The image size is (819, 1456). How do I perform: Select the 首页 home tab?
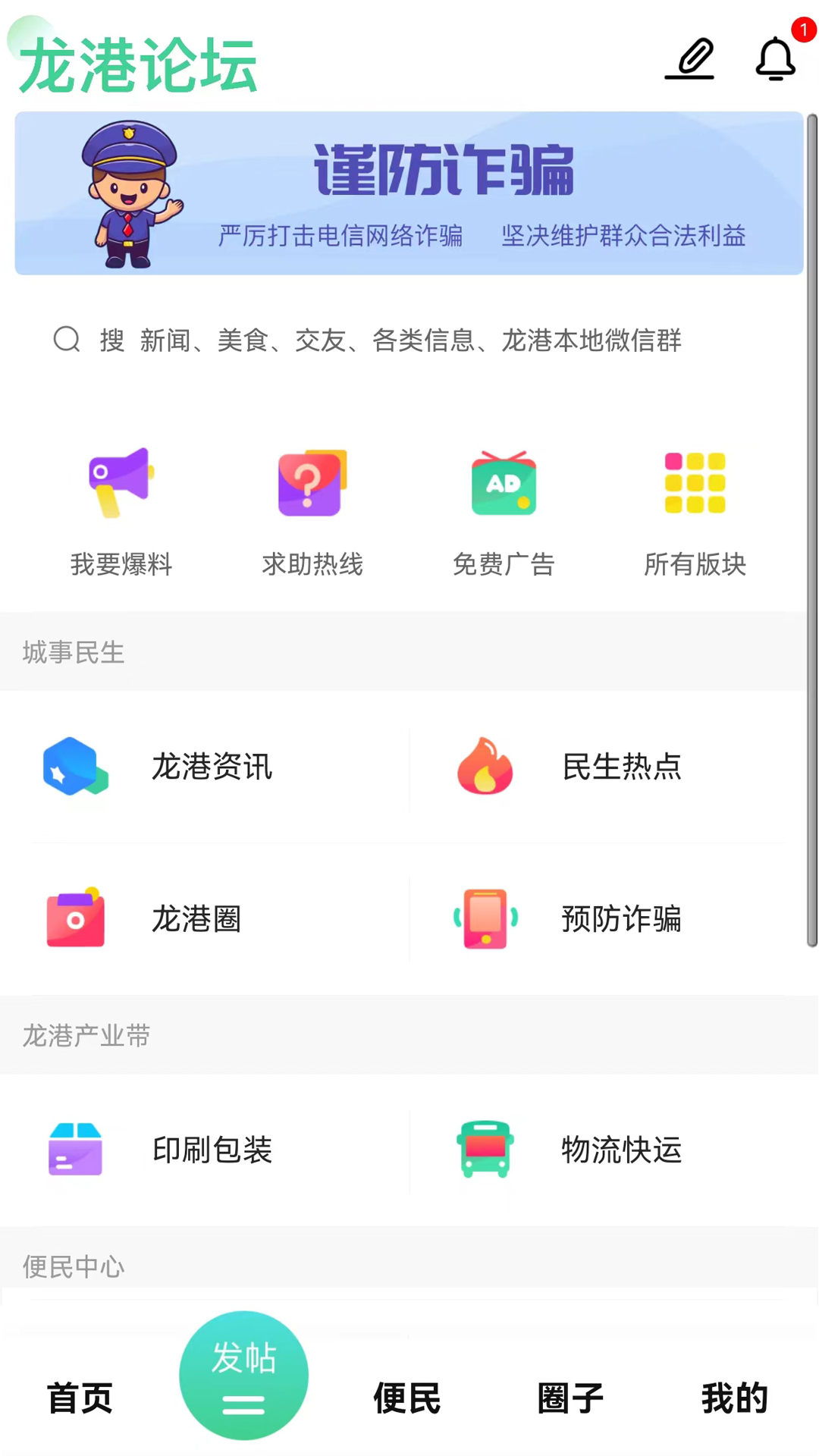point(80,1399)
